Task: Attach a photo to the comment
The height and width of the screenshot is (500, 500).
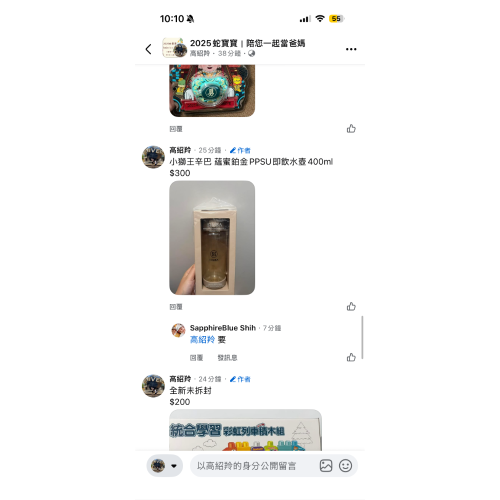Action: [326, 466]
